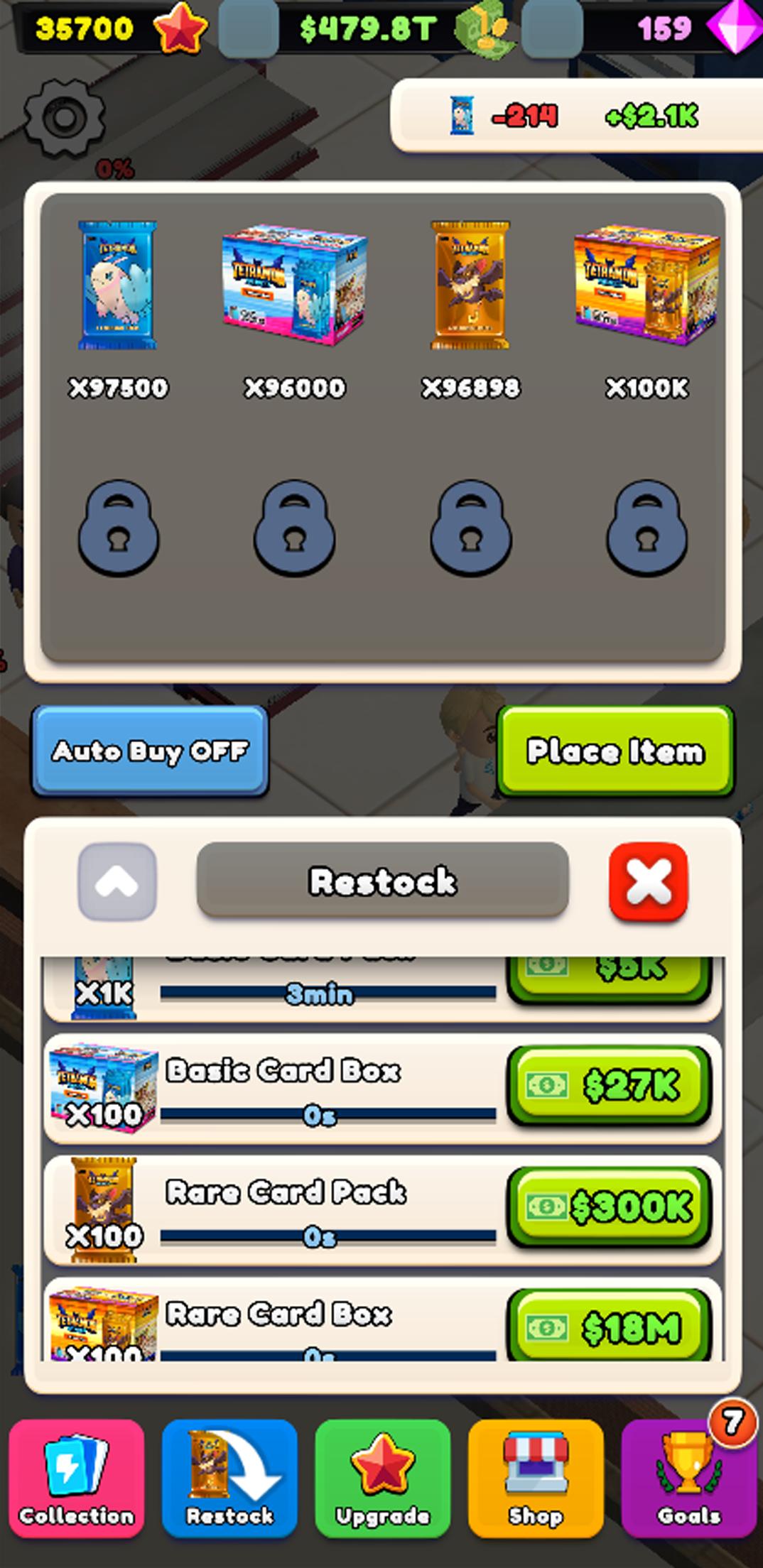Viewport: 763px width, 1568px height.
Task: Switch to the Restock tab
Action: [x=229, y=1479]
